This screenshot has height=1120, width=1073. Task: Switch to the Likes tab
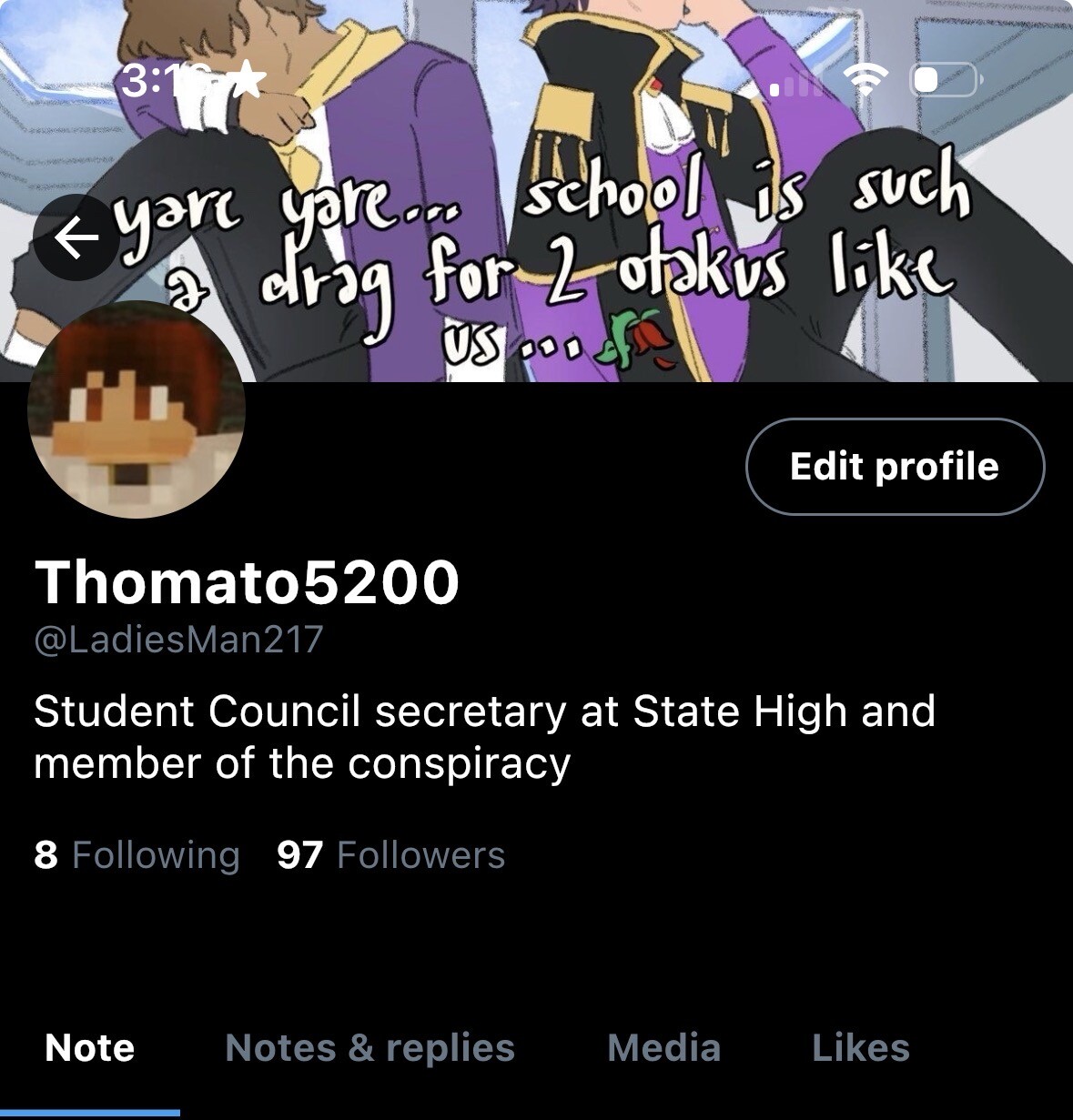[x=860, y=1048]
